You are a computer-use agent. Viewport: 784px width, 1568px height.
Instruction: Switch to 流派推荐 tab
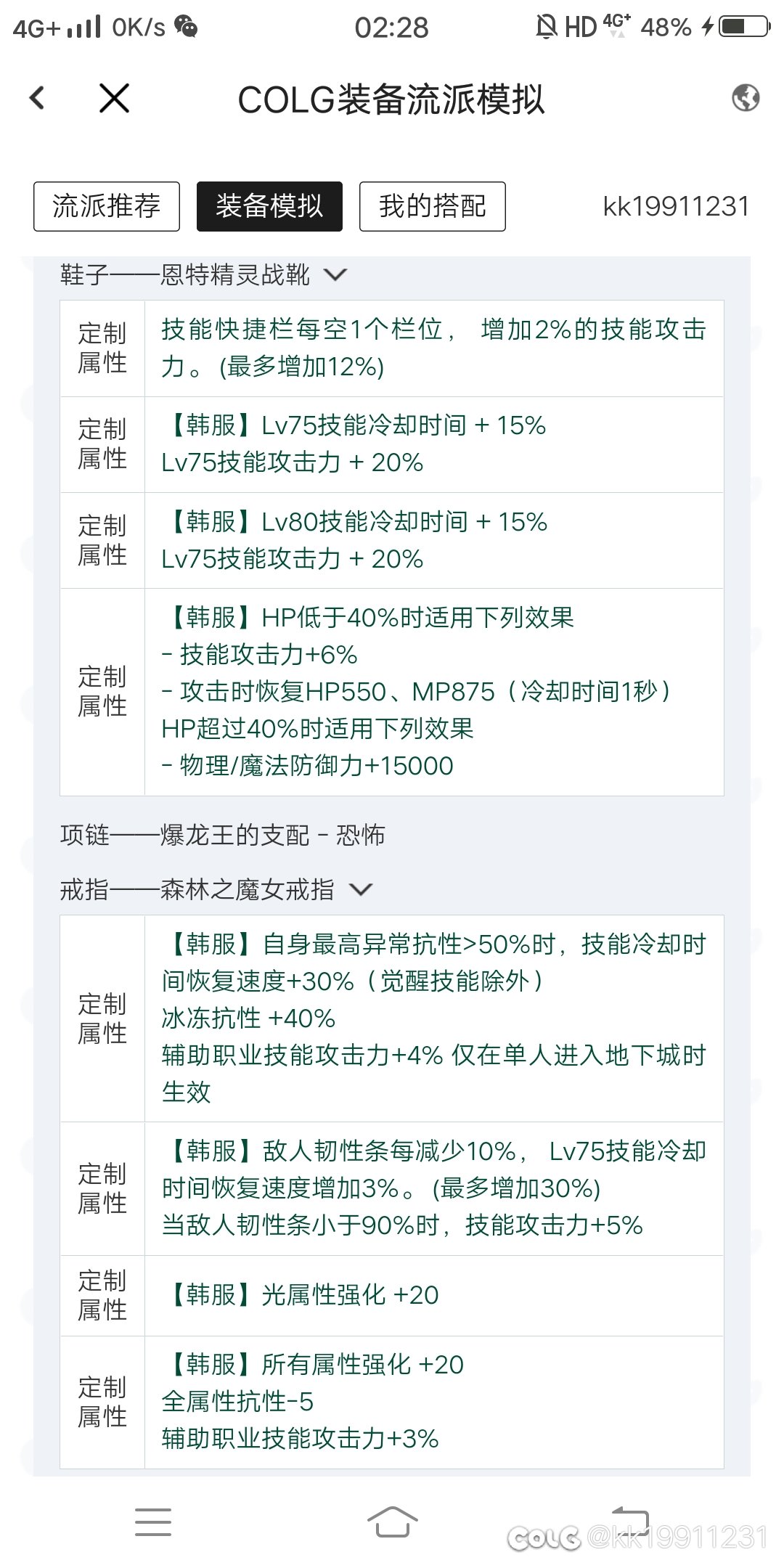click(x=107, y=206)
